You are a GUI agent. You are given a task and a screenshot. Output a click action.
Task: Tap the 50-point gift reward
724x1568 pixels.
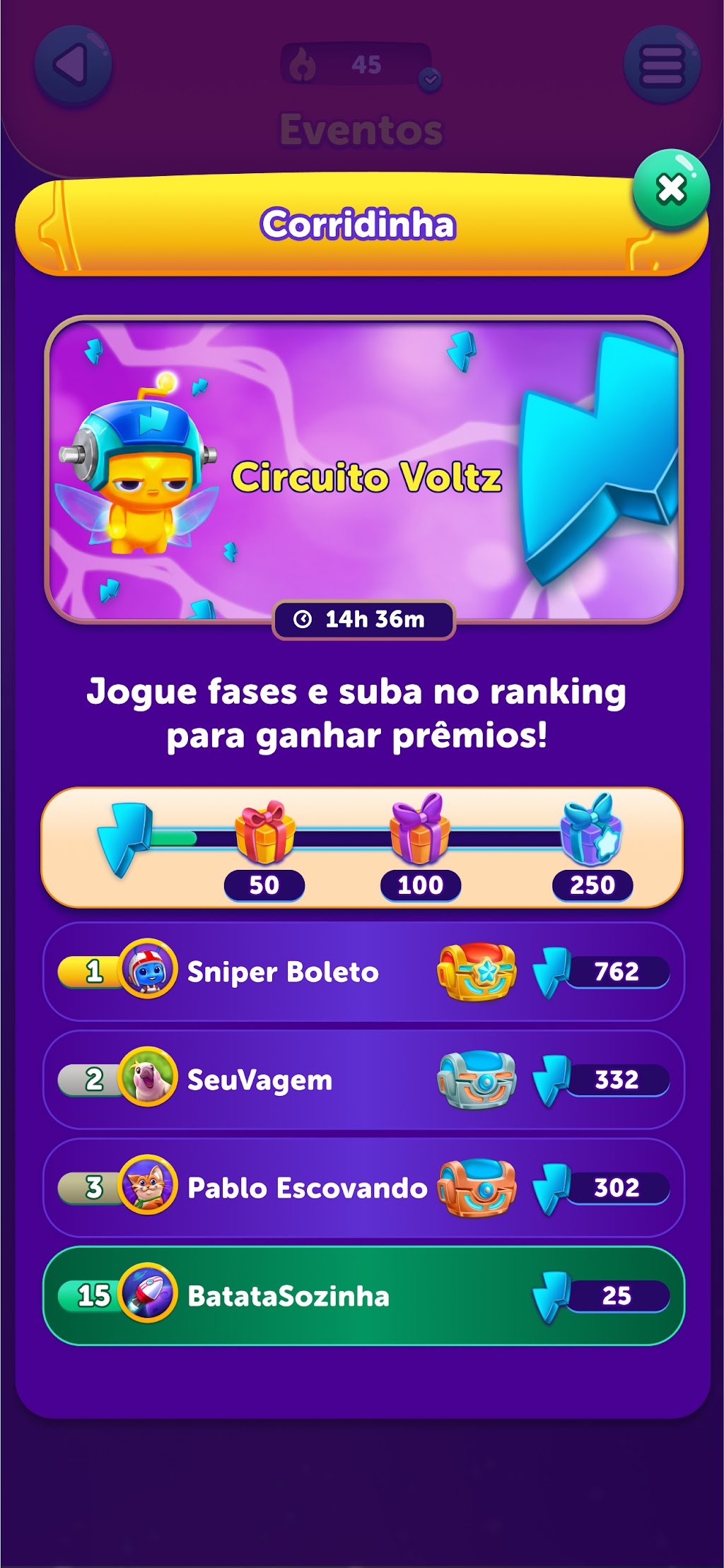tap(264, 832)
